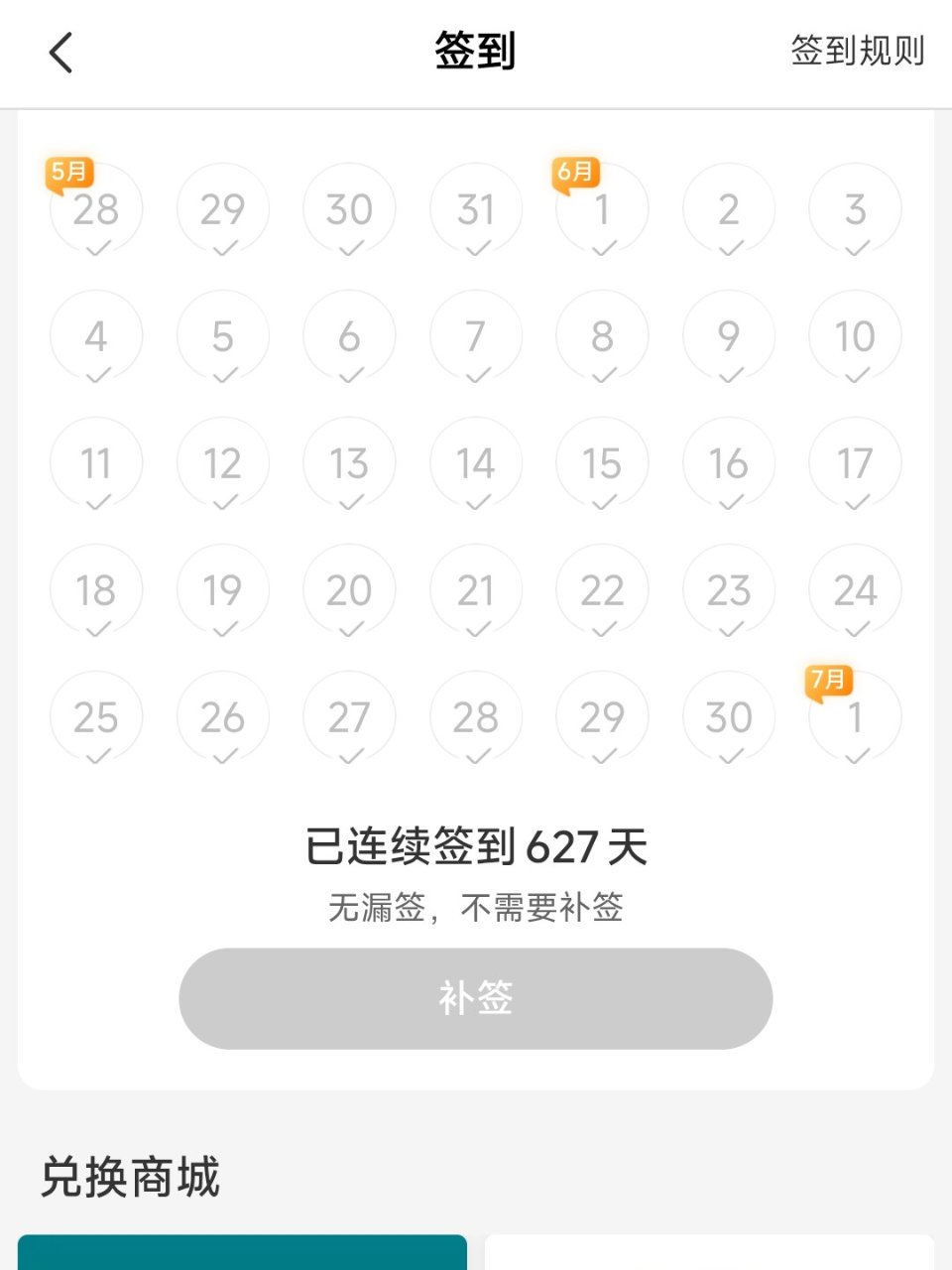952x1270 pixels.
Task: Click the 无漏签 status message text
Action: [x=476, y=907]
